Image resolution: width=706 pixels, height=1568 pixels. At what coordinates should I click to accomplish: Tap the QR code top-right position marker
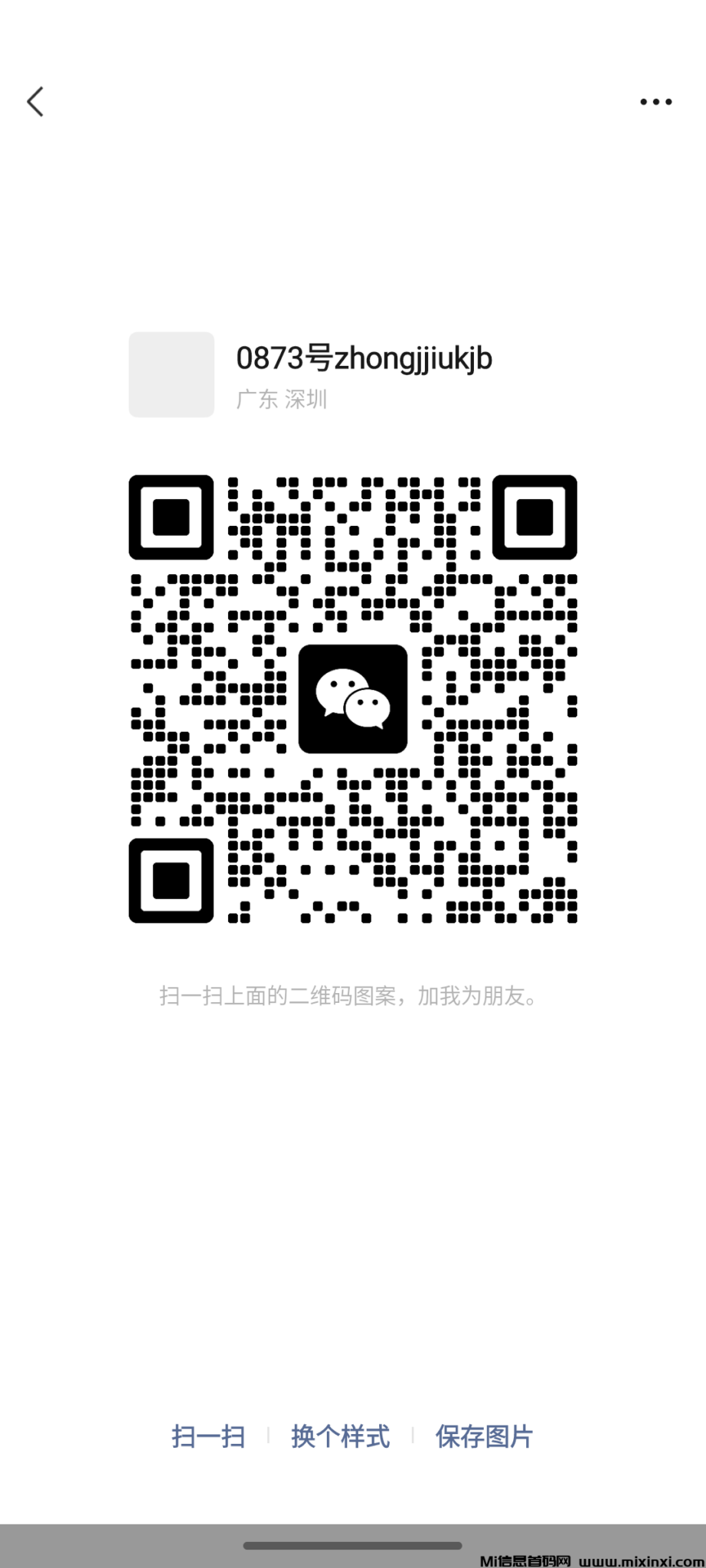tap(535, 516)
